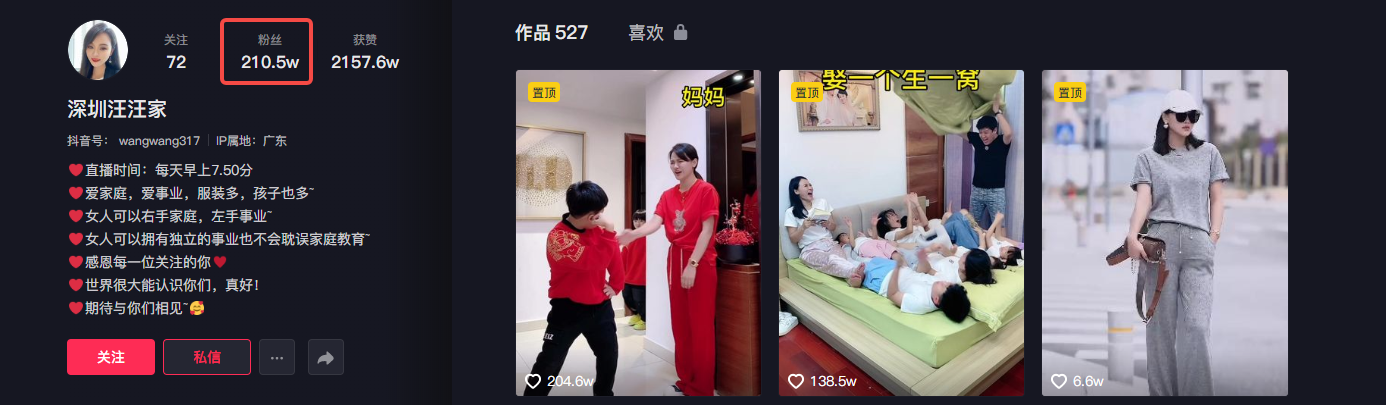Play the pinned video with 6.6w likes
Viewport: 1386px width, 405px height.
coord(1164,232)
